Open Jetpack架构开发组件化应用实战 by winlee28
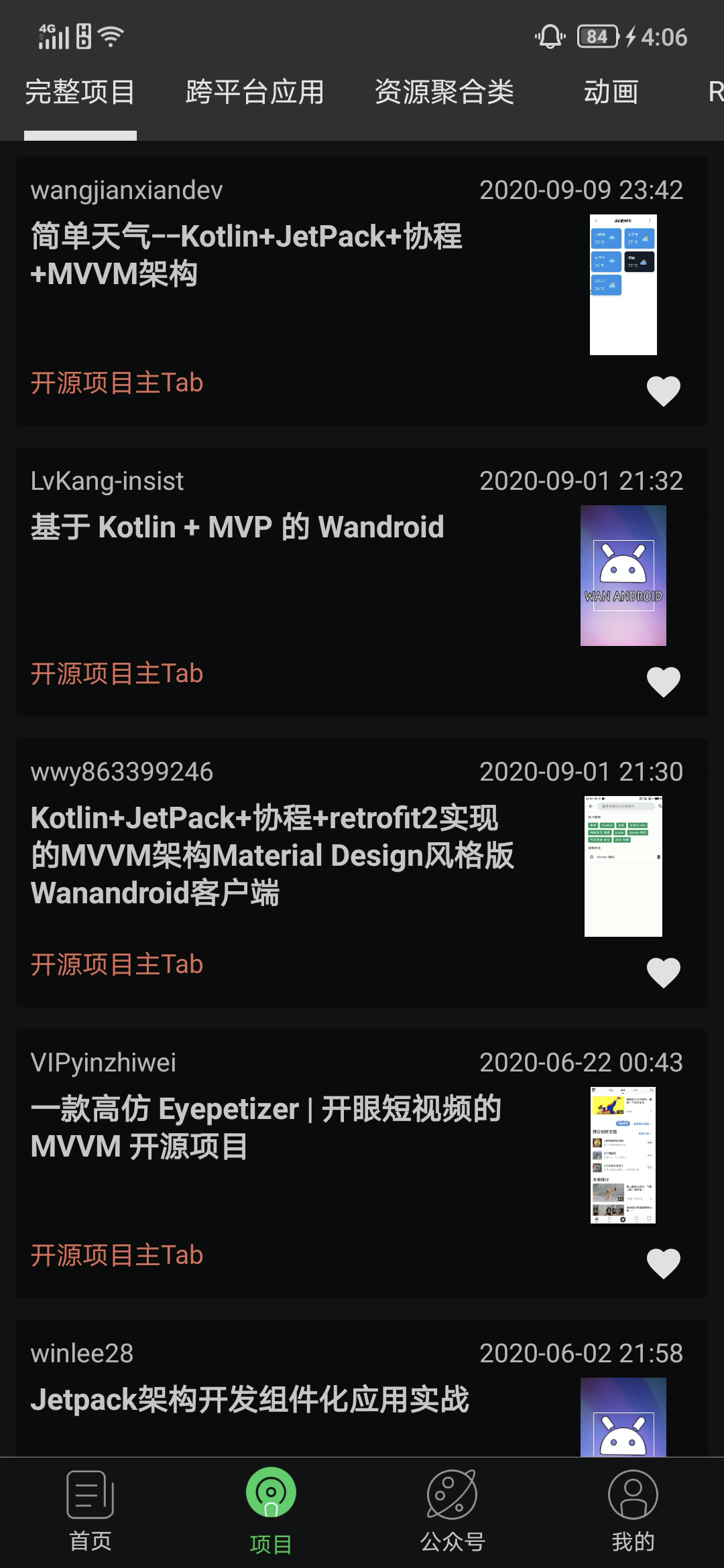This screenshot has height=1568, width=724. 249,1400
